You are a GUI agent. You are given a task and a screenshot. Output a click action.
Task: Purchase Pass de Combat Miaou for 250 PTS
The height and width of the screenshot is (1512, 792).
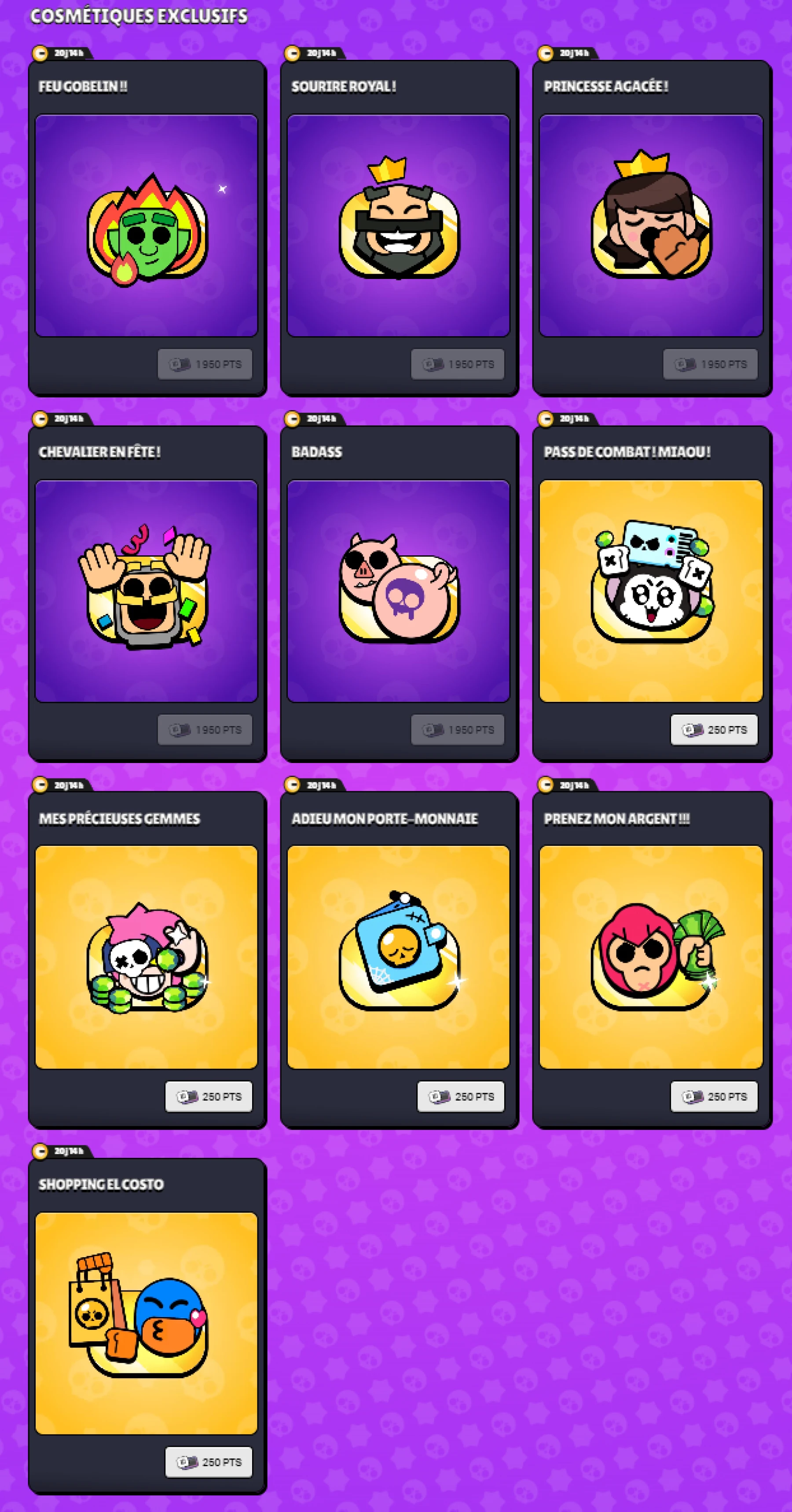(715, 730)
